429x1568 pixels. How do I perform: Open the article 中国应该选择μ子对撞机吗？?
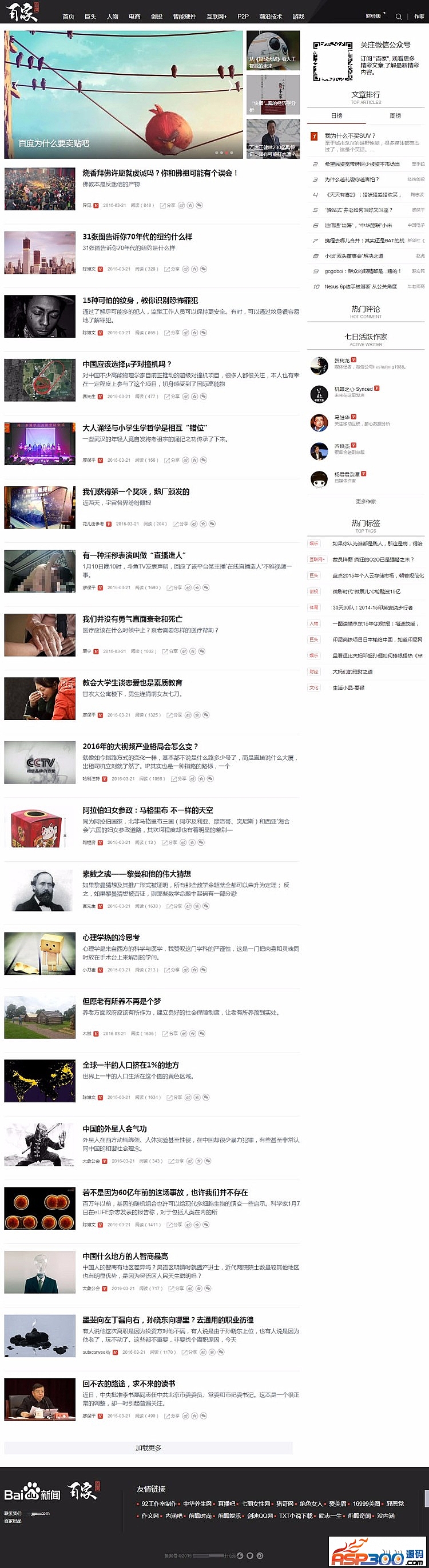click(x=127, y=364)
